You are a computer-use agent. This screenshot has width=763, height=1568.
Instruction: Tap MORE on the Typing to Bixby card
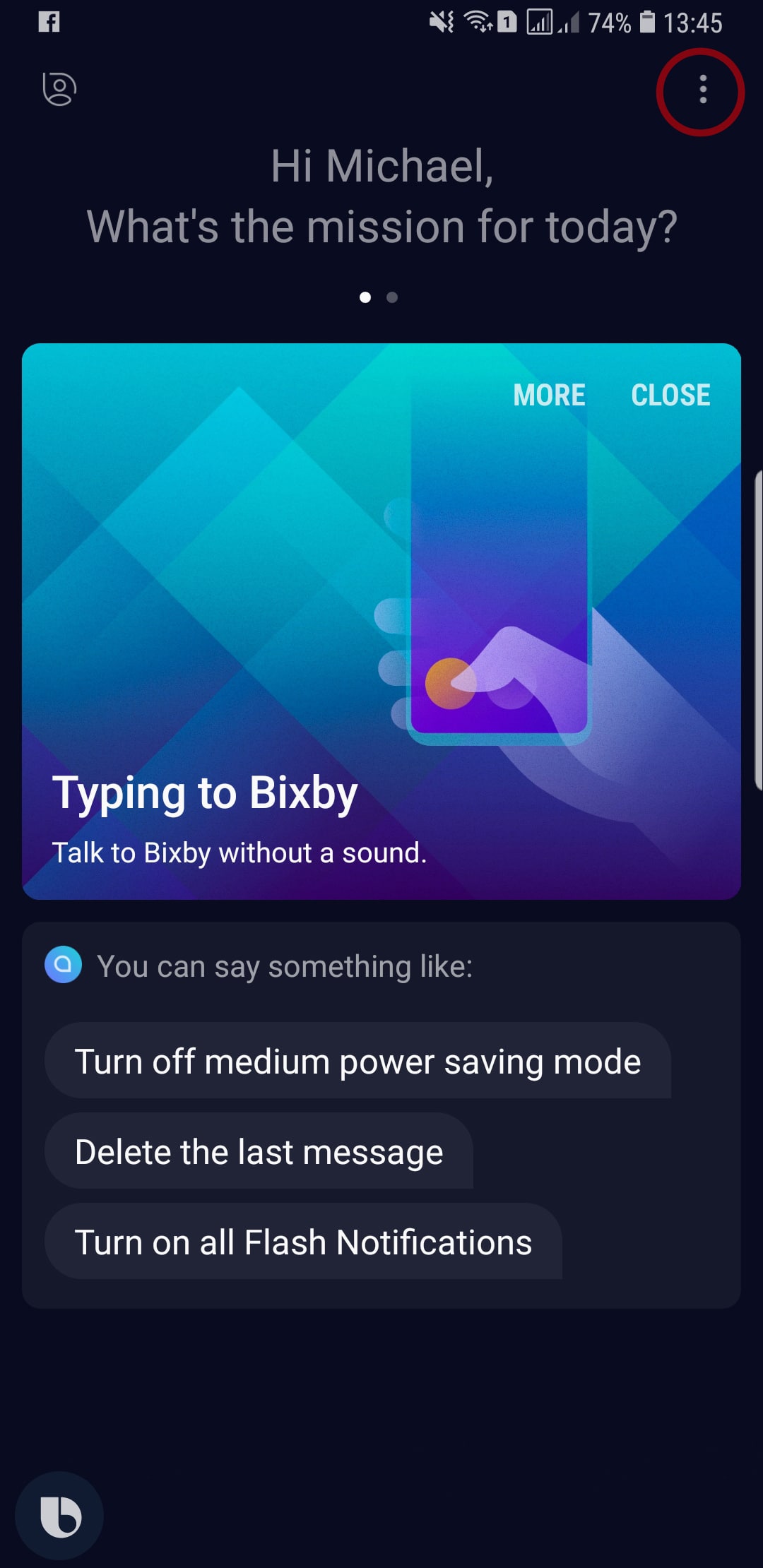549,395
